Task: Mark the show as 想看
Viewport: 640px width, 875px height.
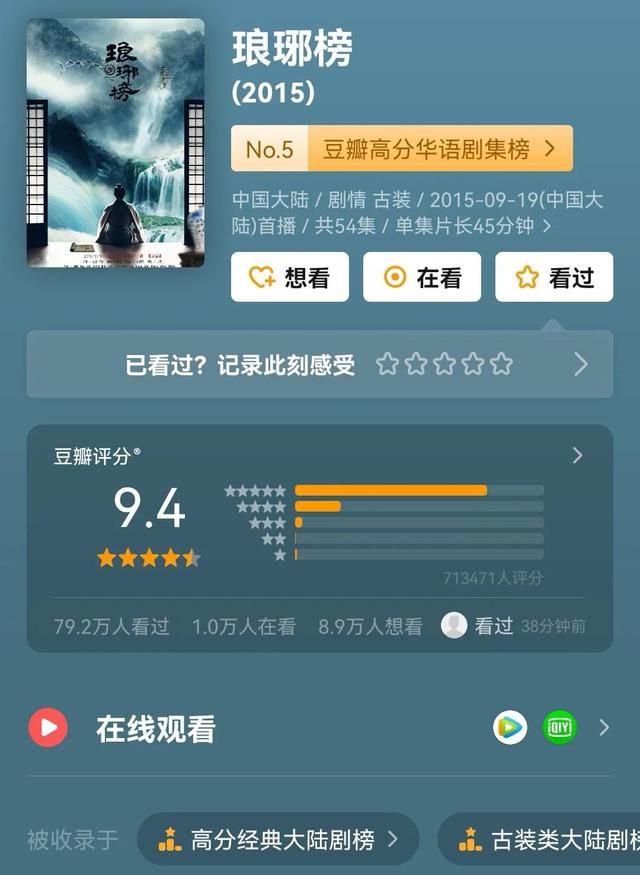Action: [x=289, y=277]
